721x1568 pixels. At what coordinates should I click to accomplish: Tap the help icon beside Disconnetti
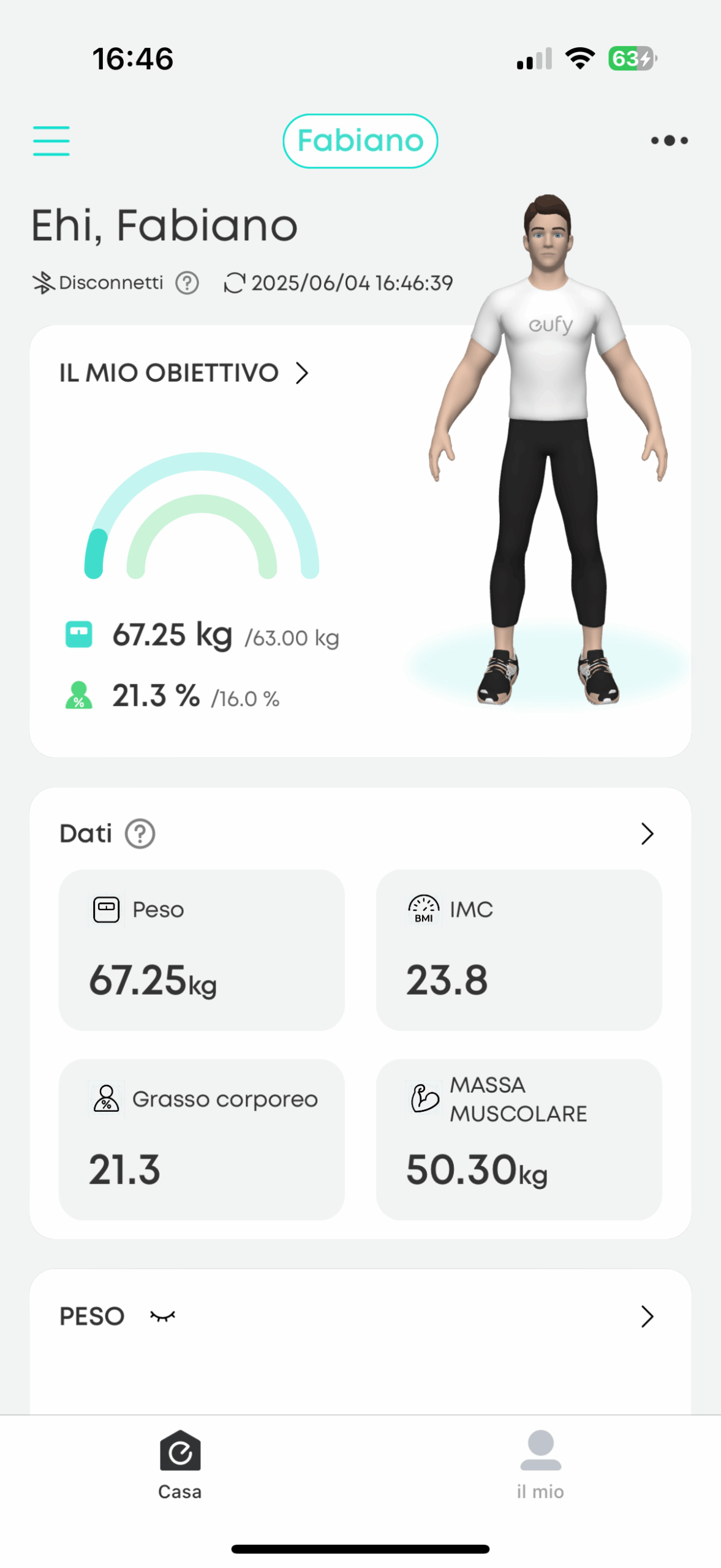(x=187, y=283)
